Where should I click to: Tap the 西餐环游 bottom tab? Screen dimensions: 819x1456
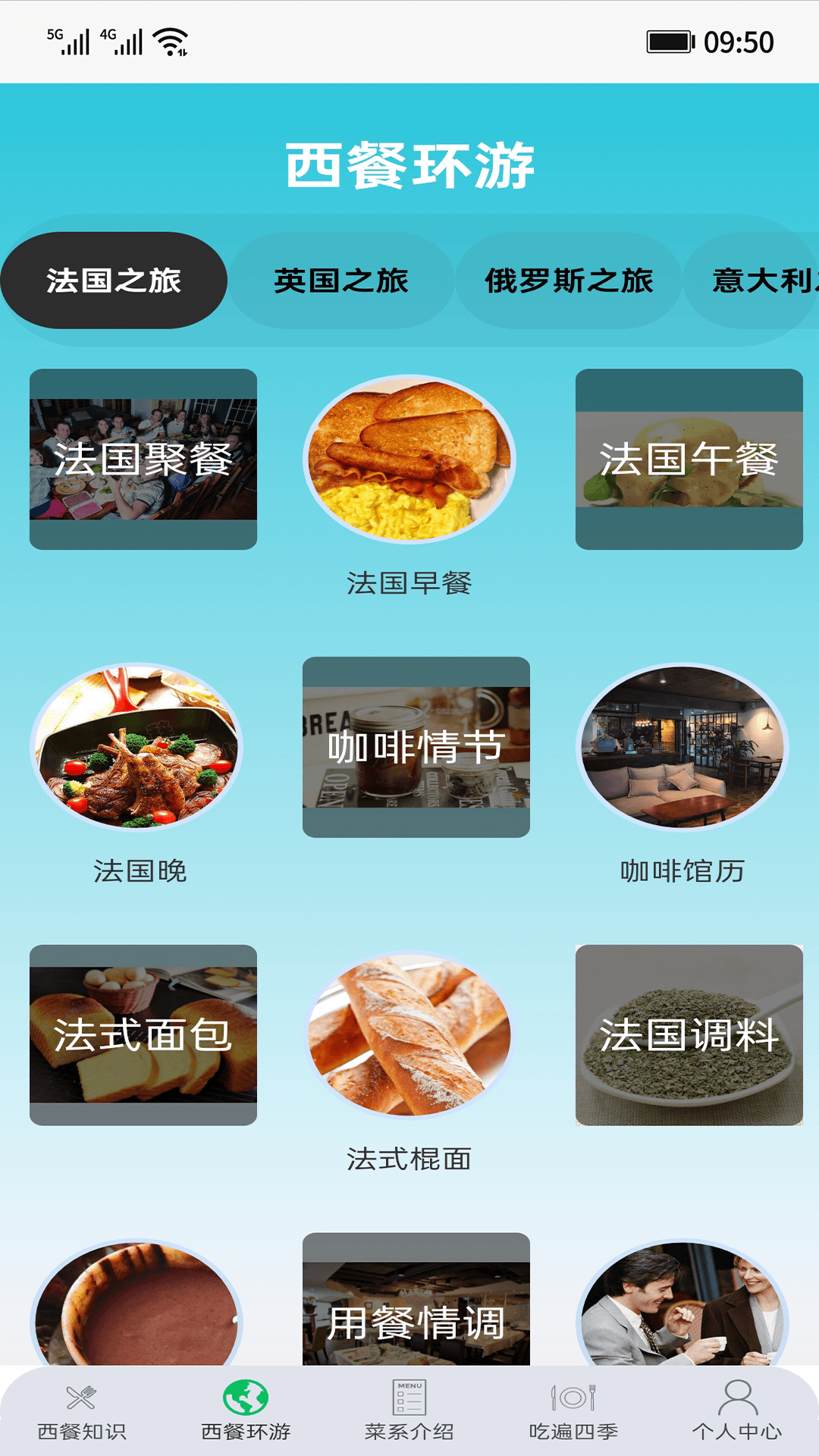[246, 1410]
